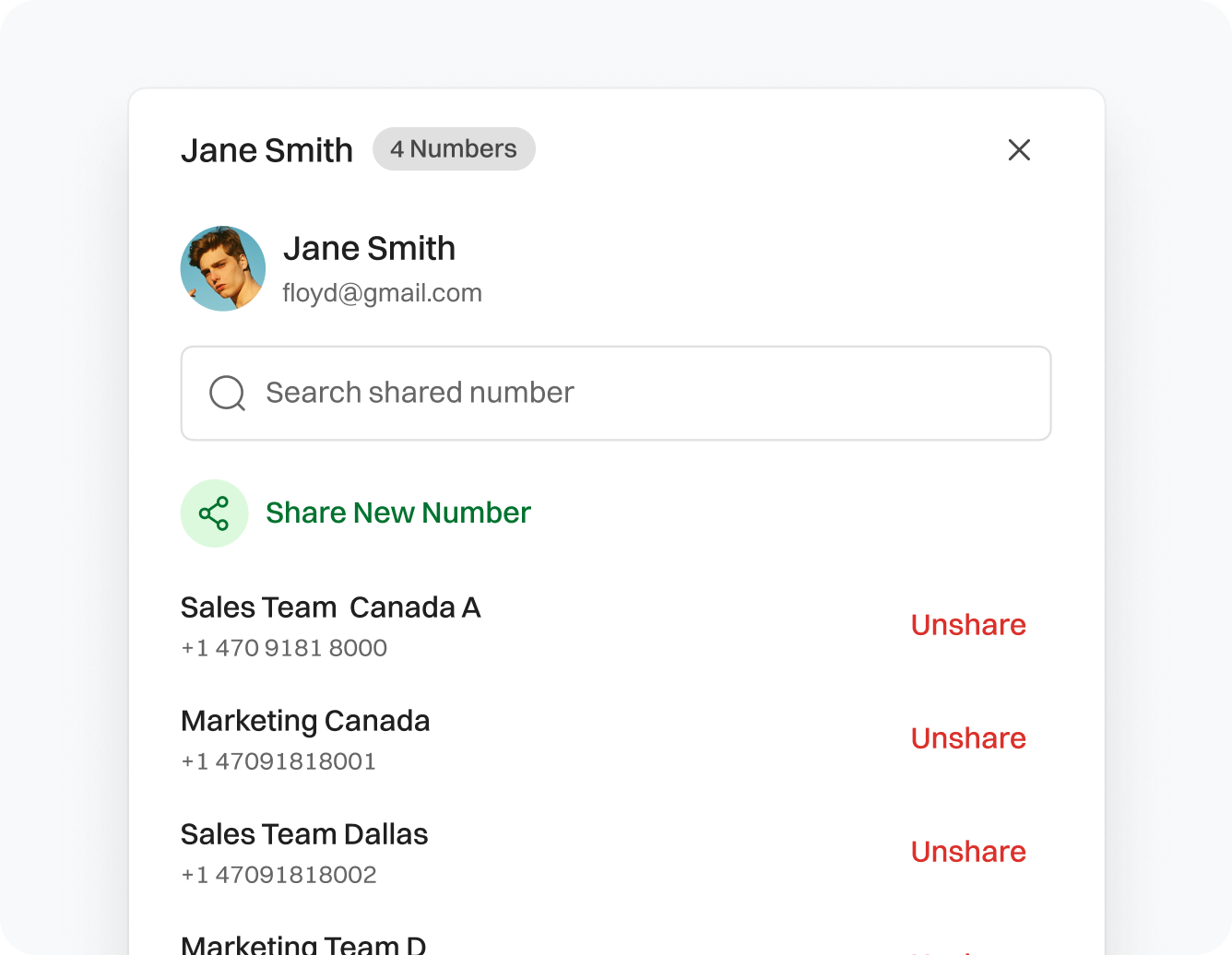Focus the Search shared number field
This screenshot has width=1232, height=955.
pos(615,394)
